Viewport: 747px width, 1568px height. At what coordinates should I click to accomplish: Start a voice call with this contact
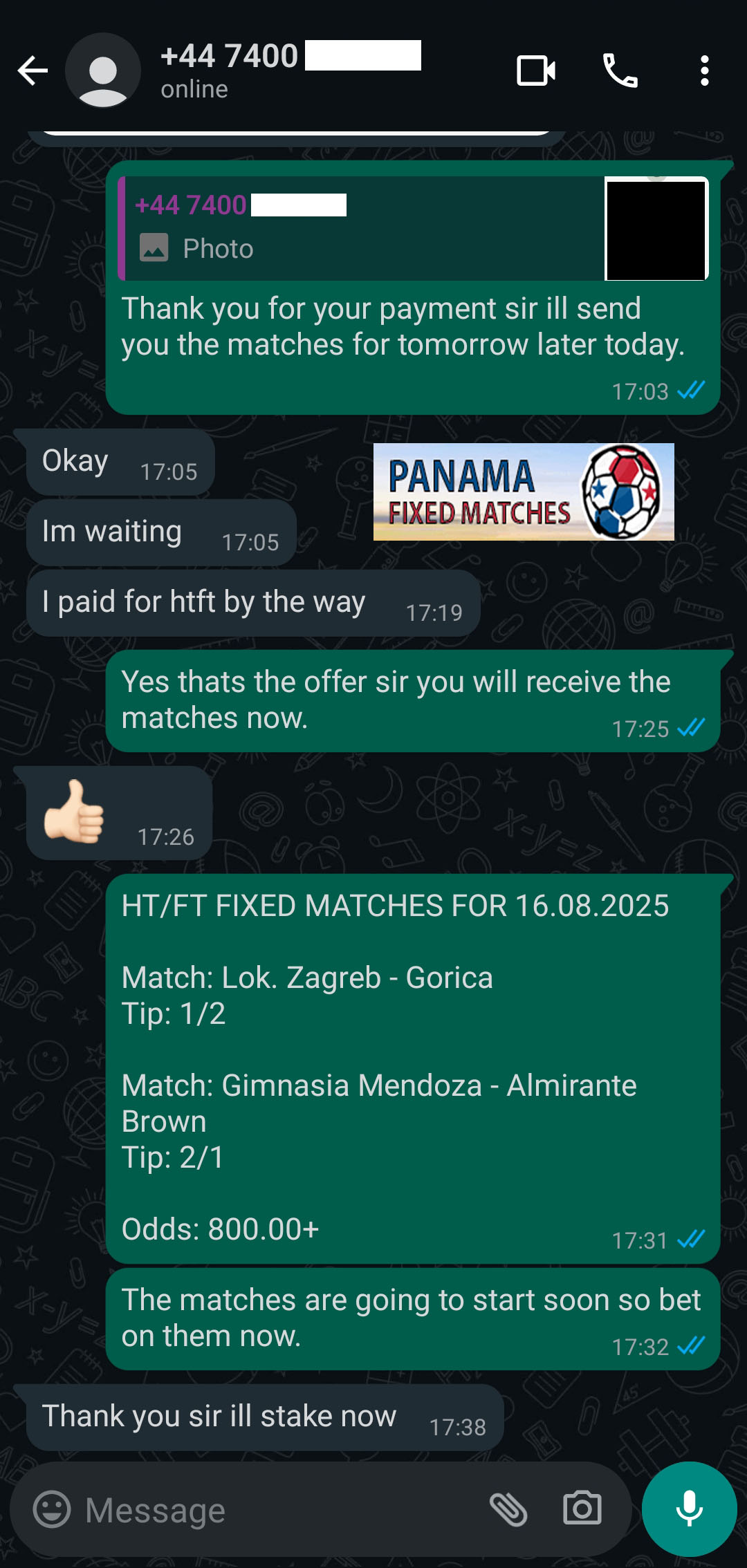coord(620,71)
